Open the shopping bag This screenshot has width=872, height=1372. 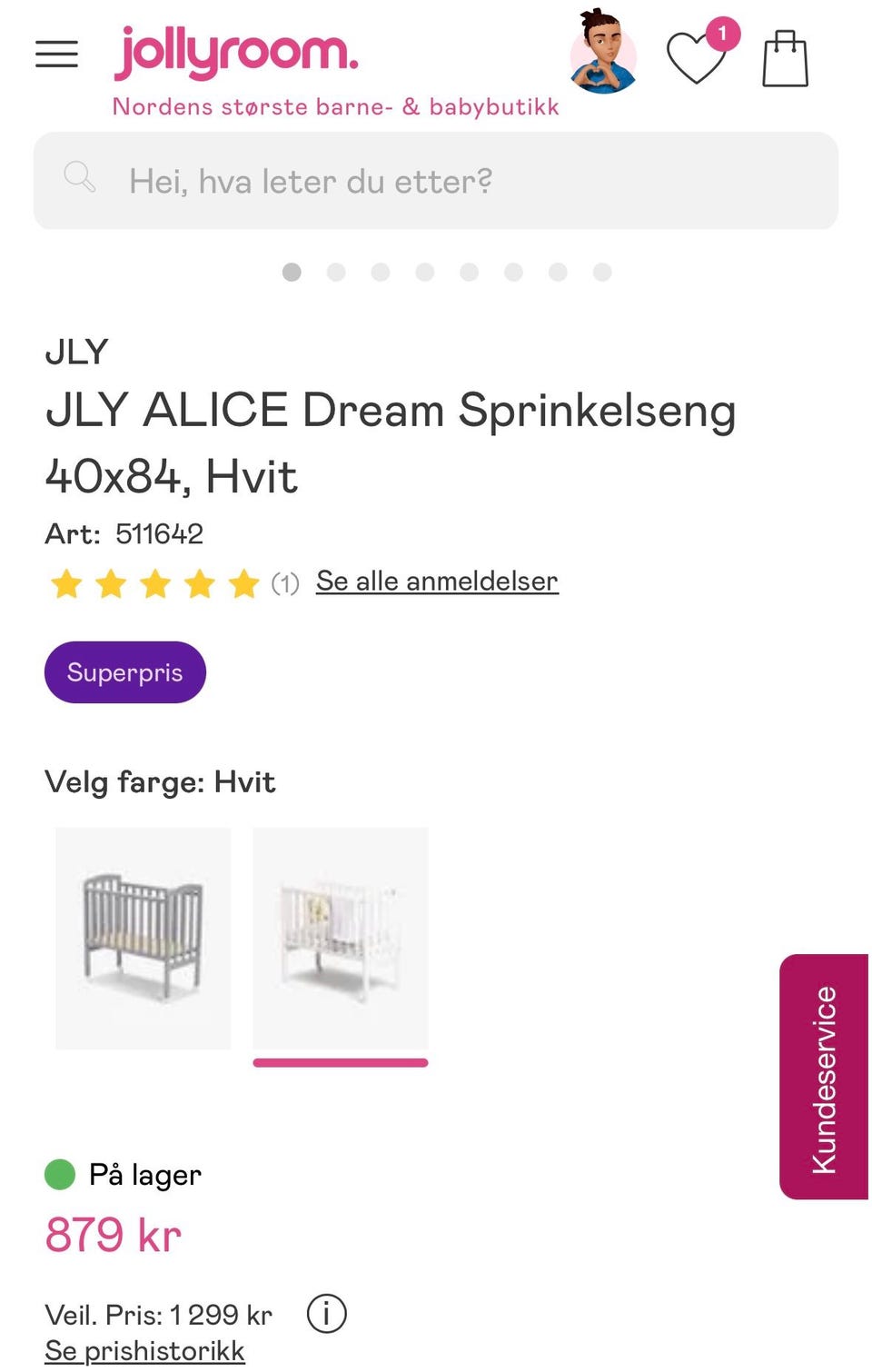point(787,57)
